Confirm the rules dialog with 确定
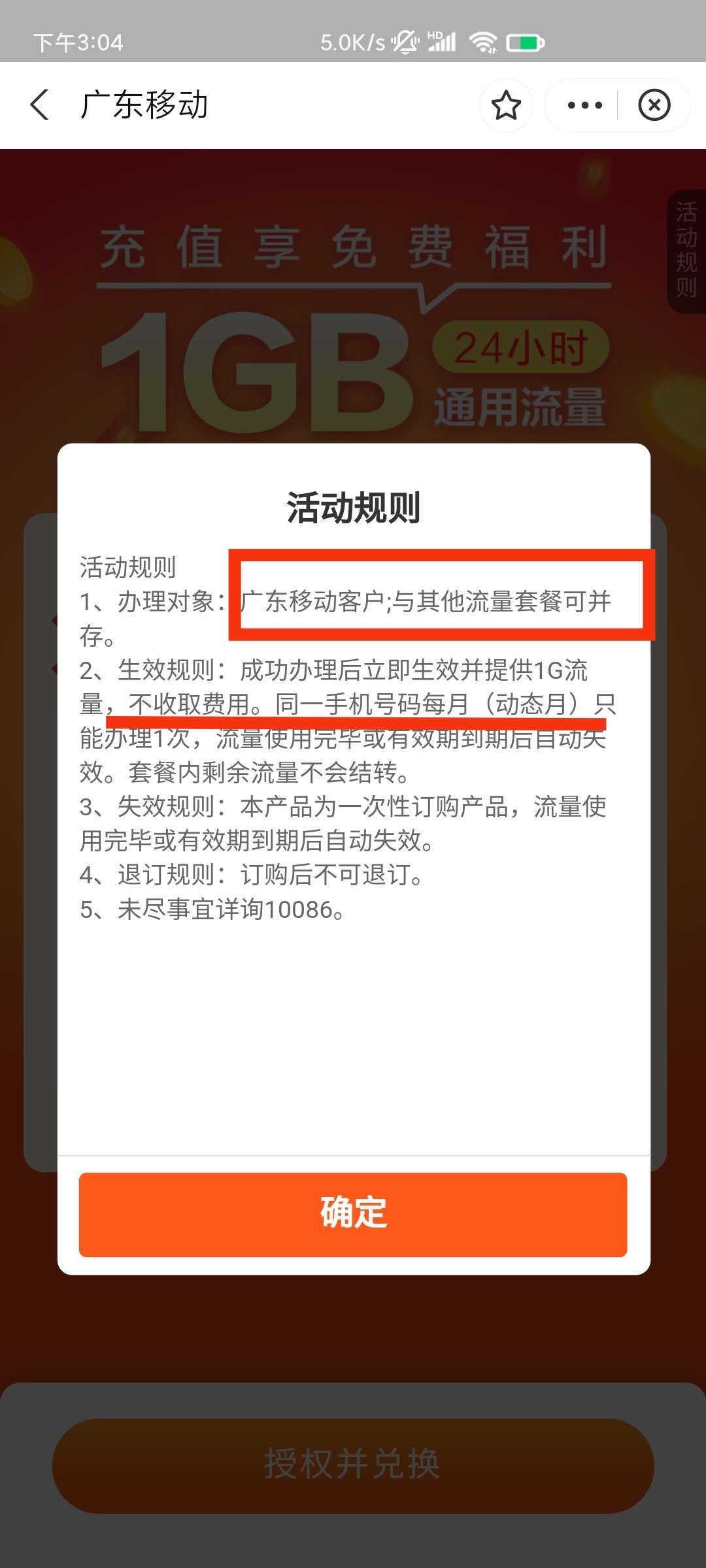This screenshot has height=1568, width=706. tap(353, 1214)
